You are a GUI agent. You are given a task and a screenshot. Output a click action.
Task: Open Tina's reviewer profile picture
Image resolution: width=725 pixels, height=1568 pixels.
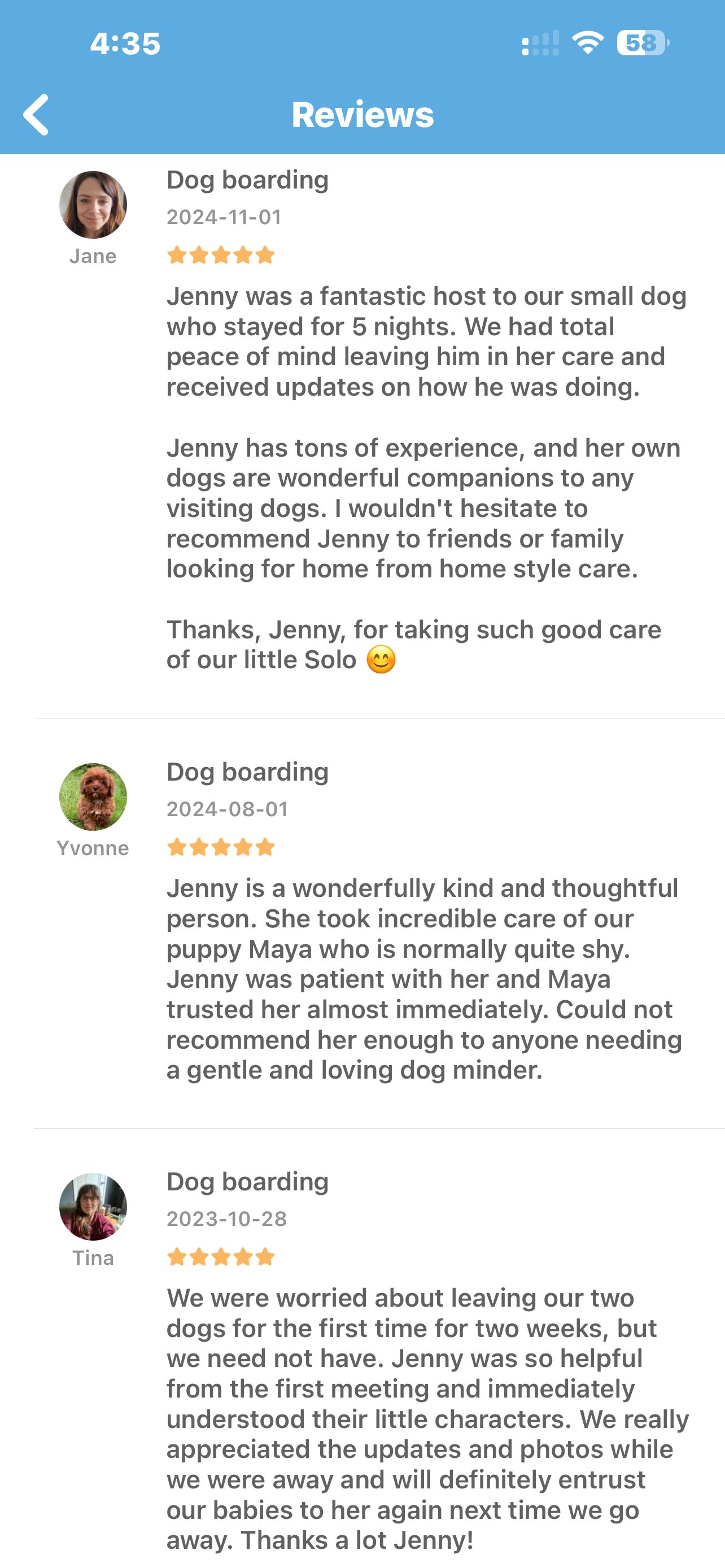pyautogui.click(x=93, y=1206)
